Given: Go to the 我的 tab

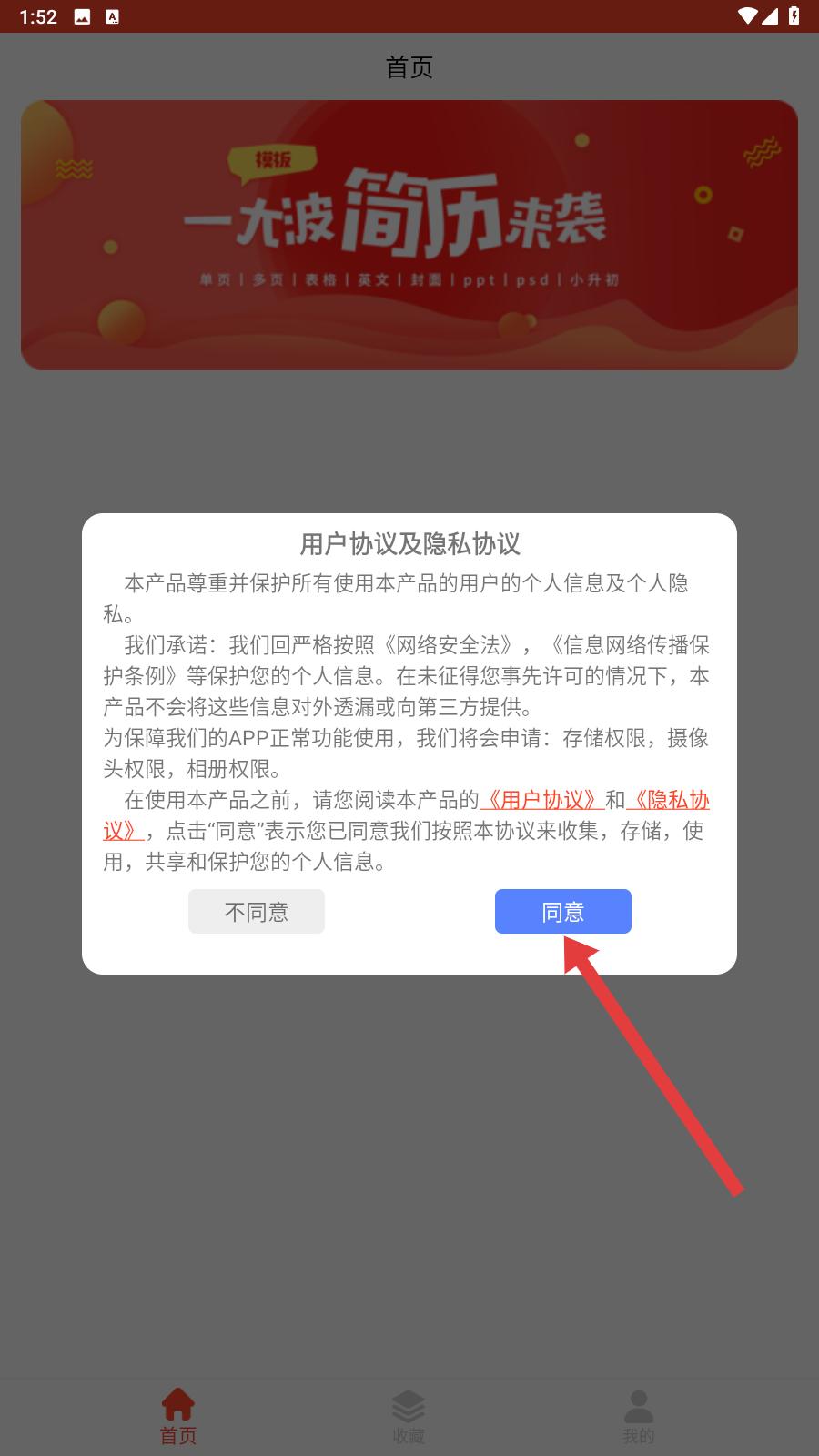Looking at the screenshot, I should [x=639, y=1417].
